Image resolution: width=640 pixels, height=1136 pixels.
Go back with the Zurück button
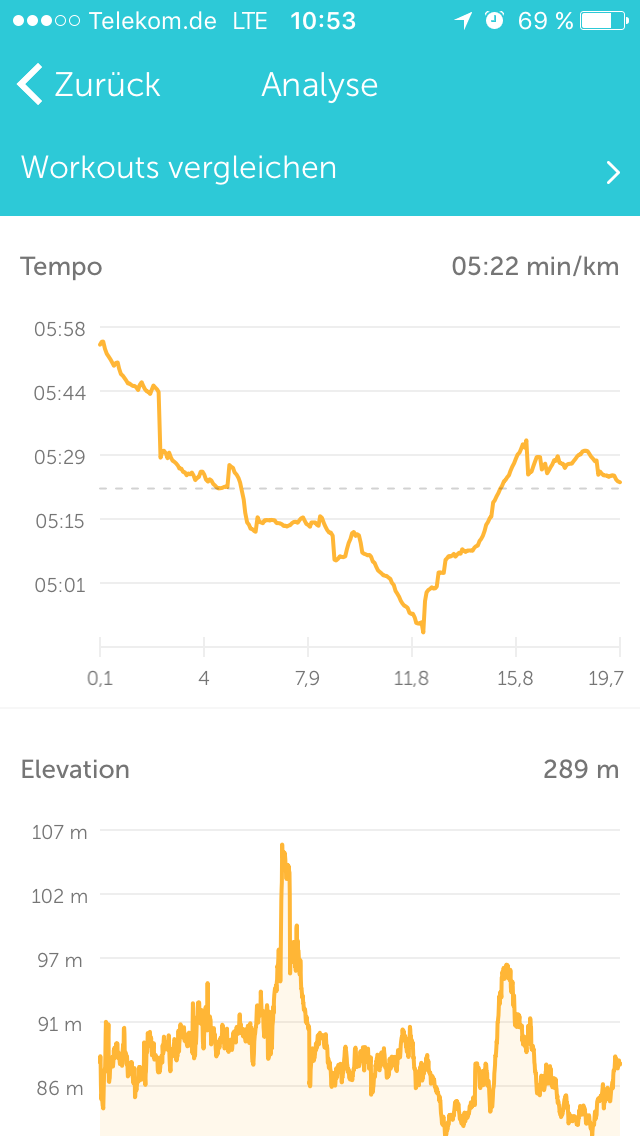click(x=88, y=86)
